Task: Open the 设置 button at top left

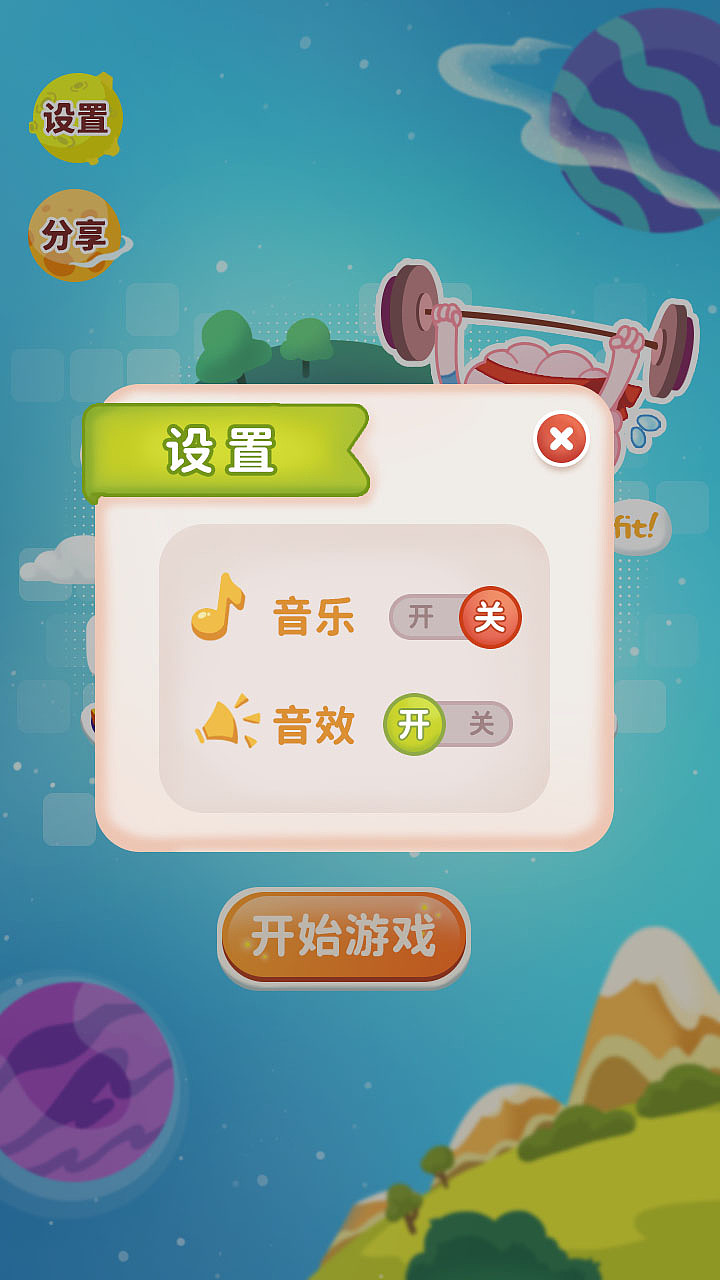Action: click(77, 118)
